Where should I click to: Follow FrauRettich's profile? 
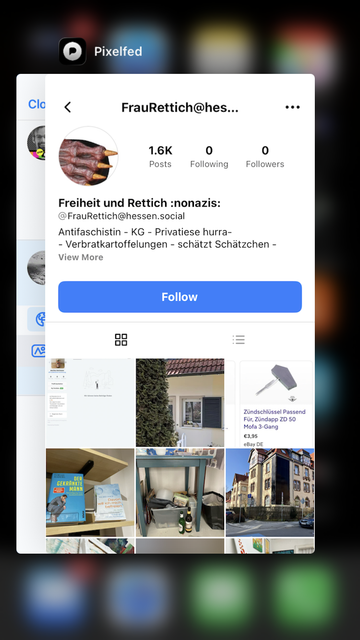[180, 297]
